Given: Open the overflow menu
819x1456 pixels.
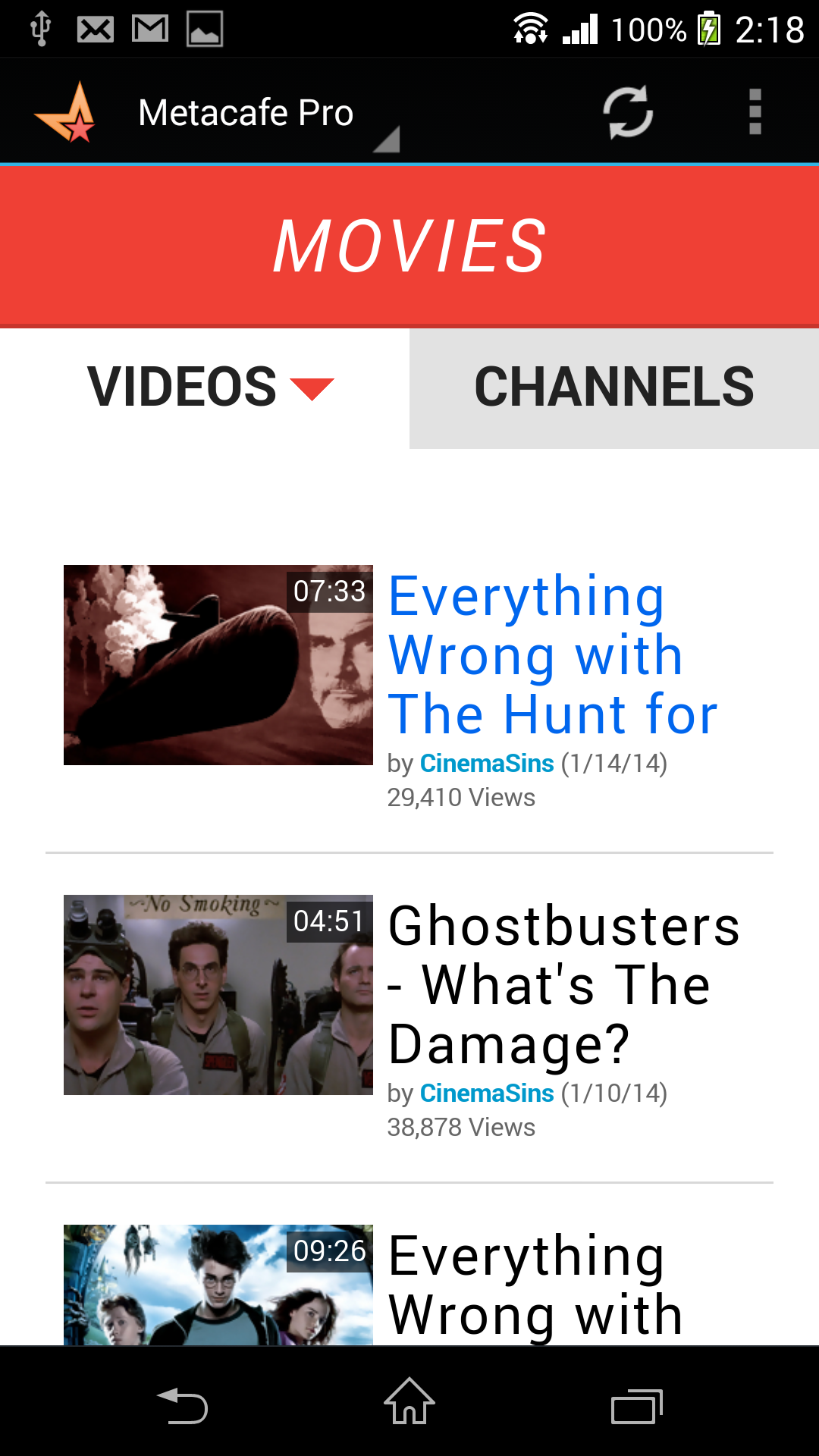Looking at the screenshot, I should 755,112.
